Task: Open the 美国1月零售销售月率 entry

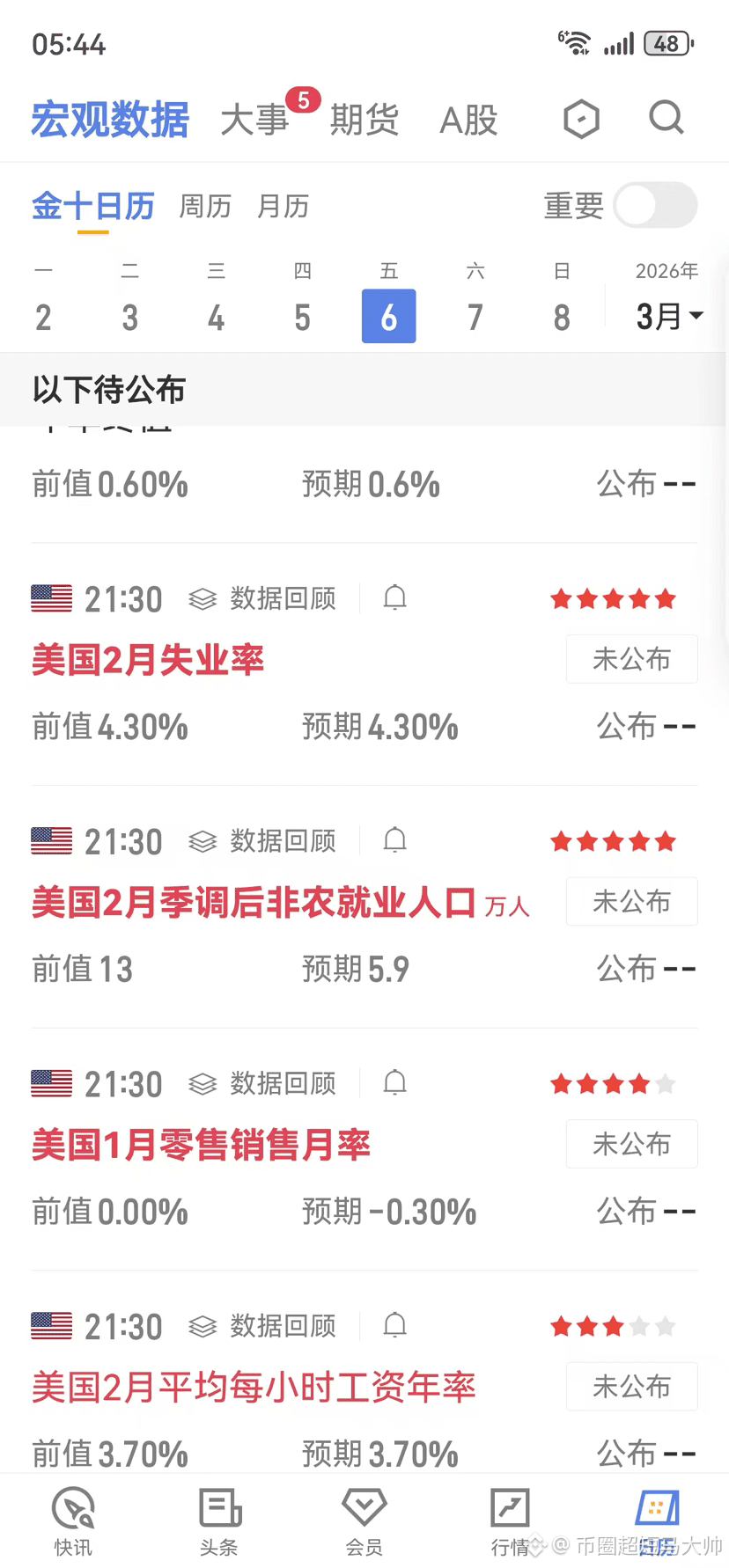Action: [x=201, y=1145]
